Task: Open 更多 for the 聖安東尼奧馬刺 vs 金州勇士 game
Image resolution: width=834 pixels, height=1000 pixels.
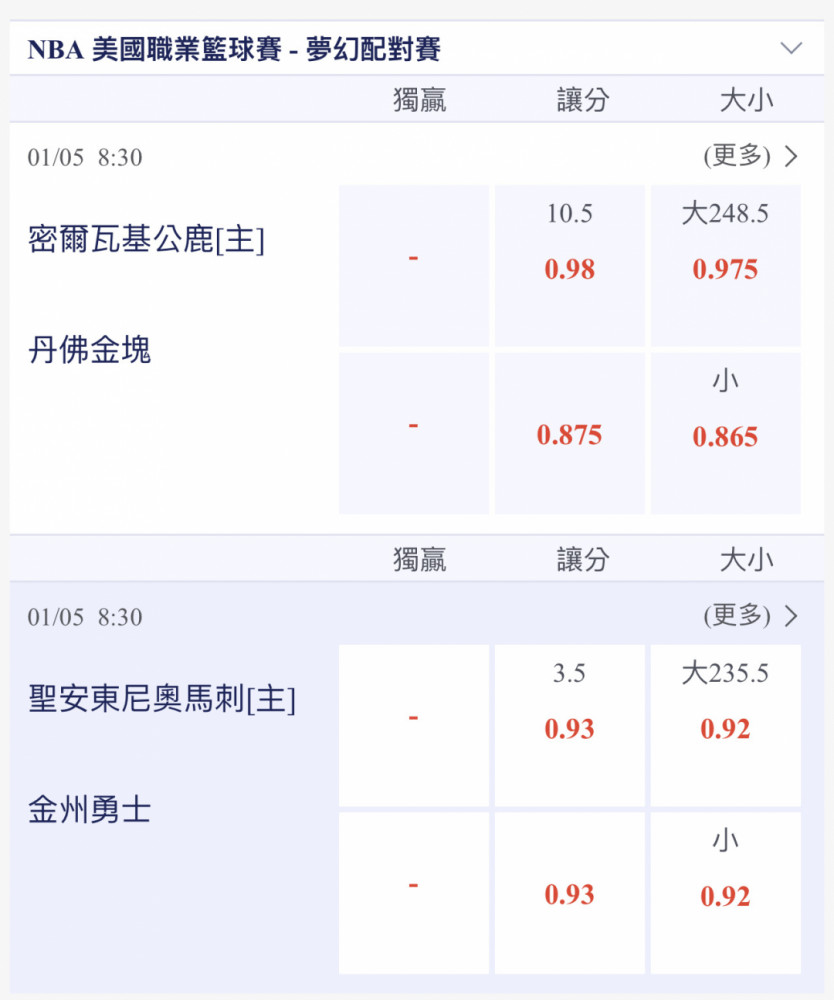Action: [750, 615]
